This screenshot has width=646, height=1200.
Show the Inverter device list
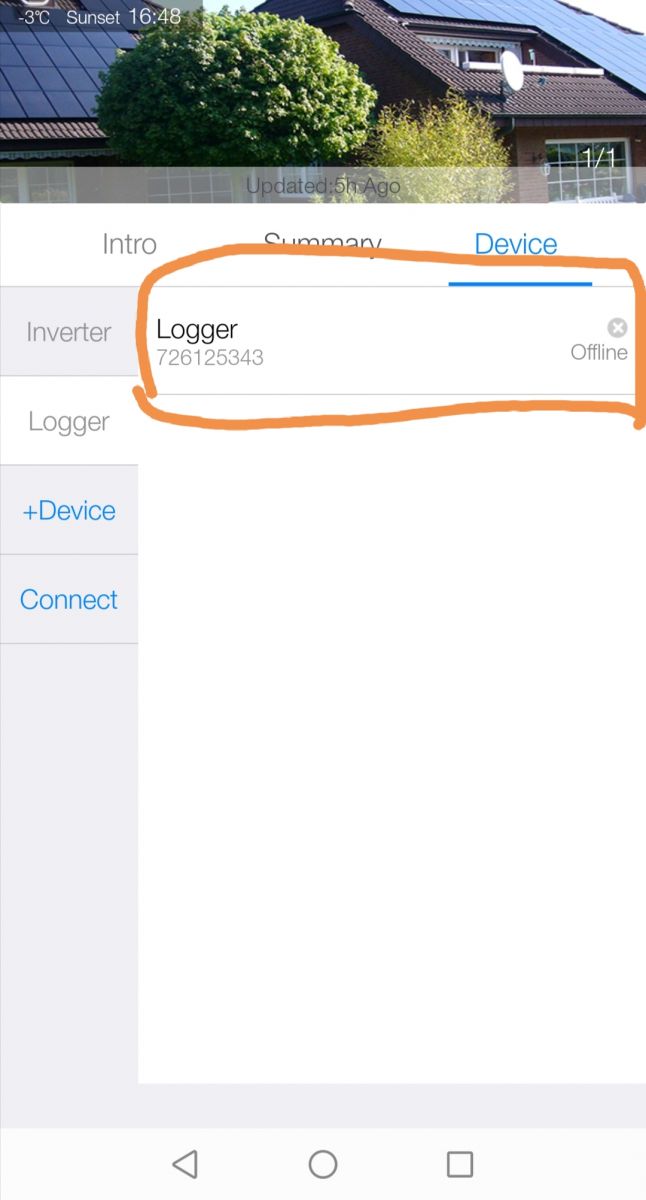(x=69, y=332)
